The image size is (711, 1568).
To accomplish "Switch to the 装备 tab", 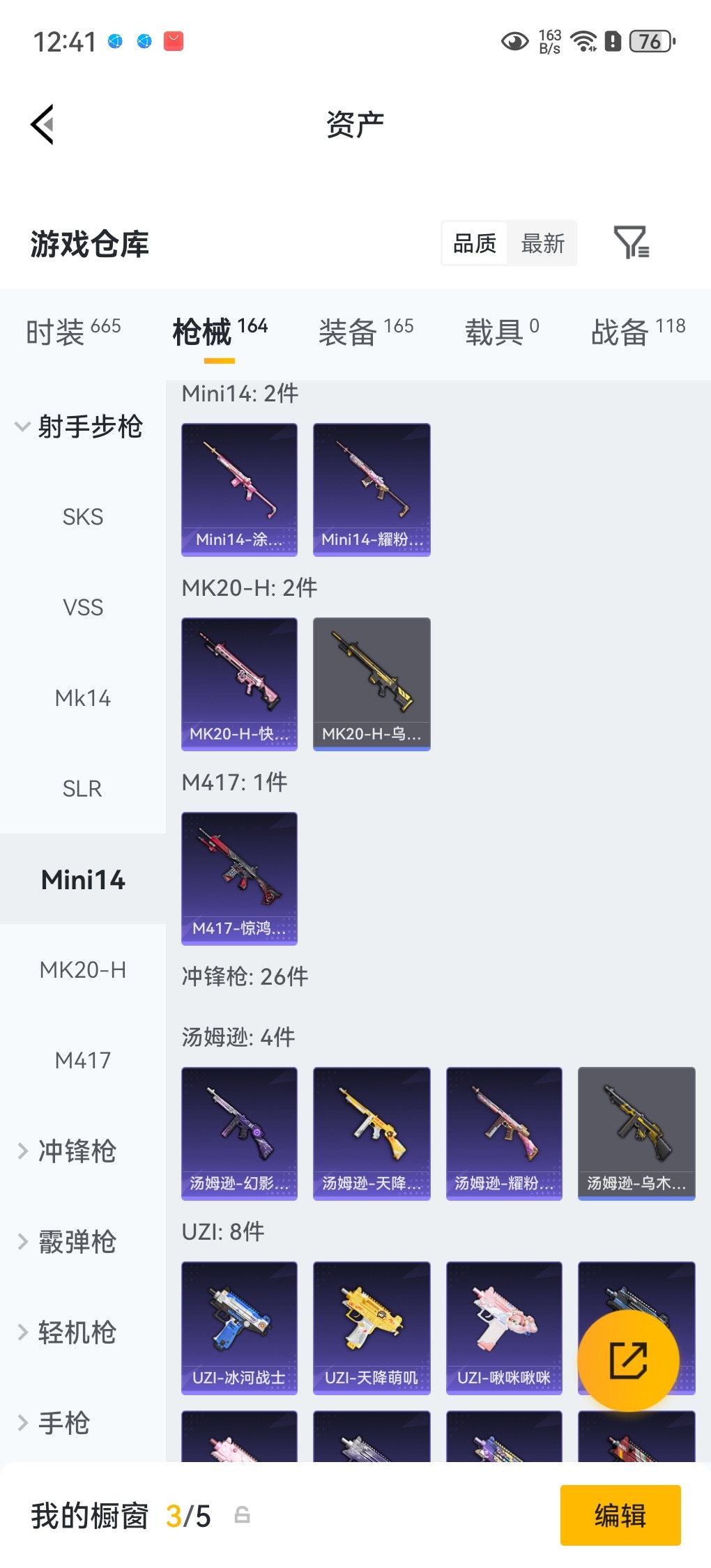I will (366, 331).
